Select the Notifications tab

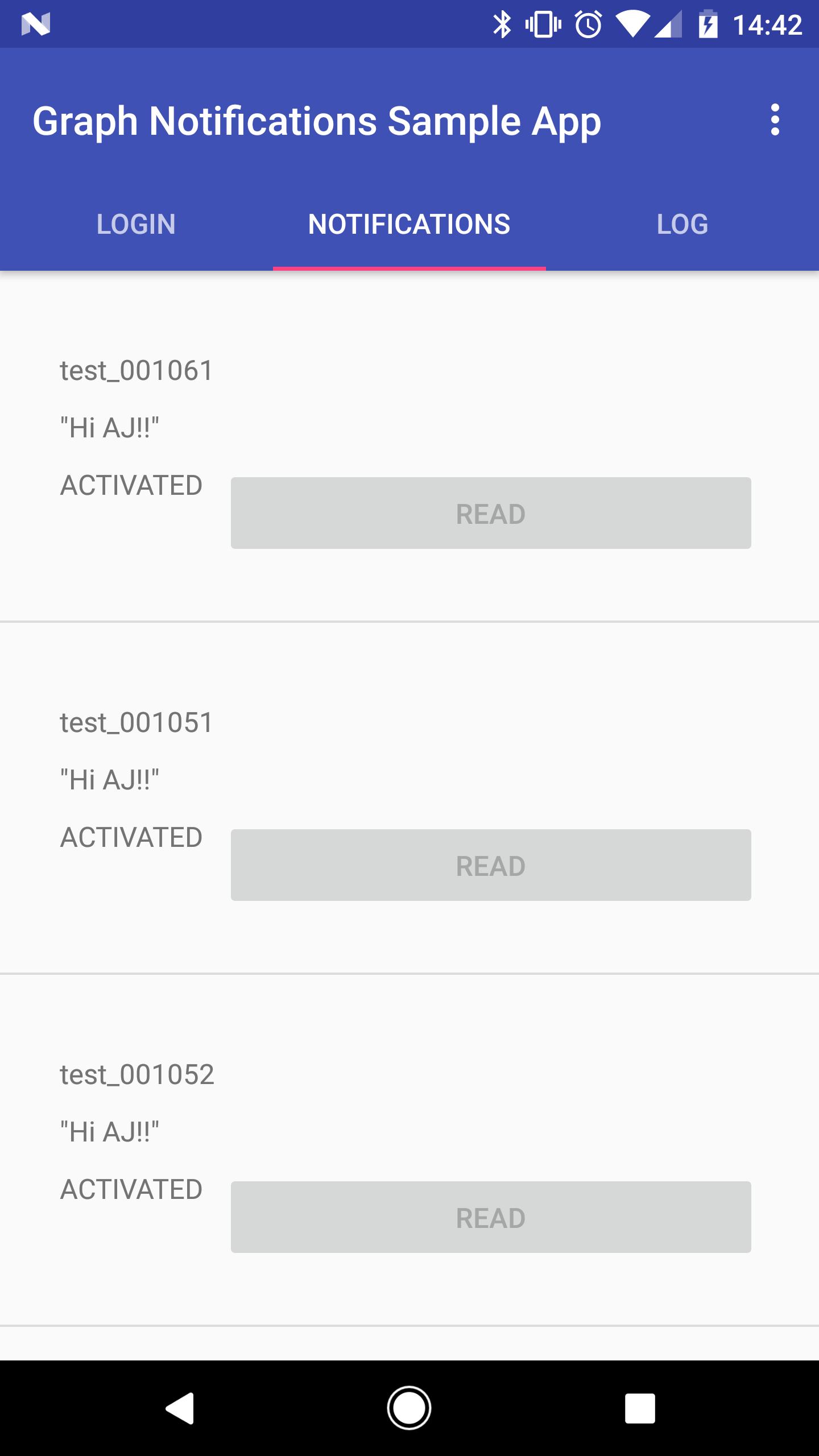tap(409, 224)
